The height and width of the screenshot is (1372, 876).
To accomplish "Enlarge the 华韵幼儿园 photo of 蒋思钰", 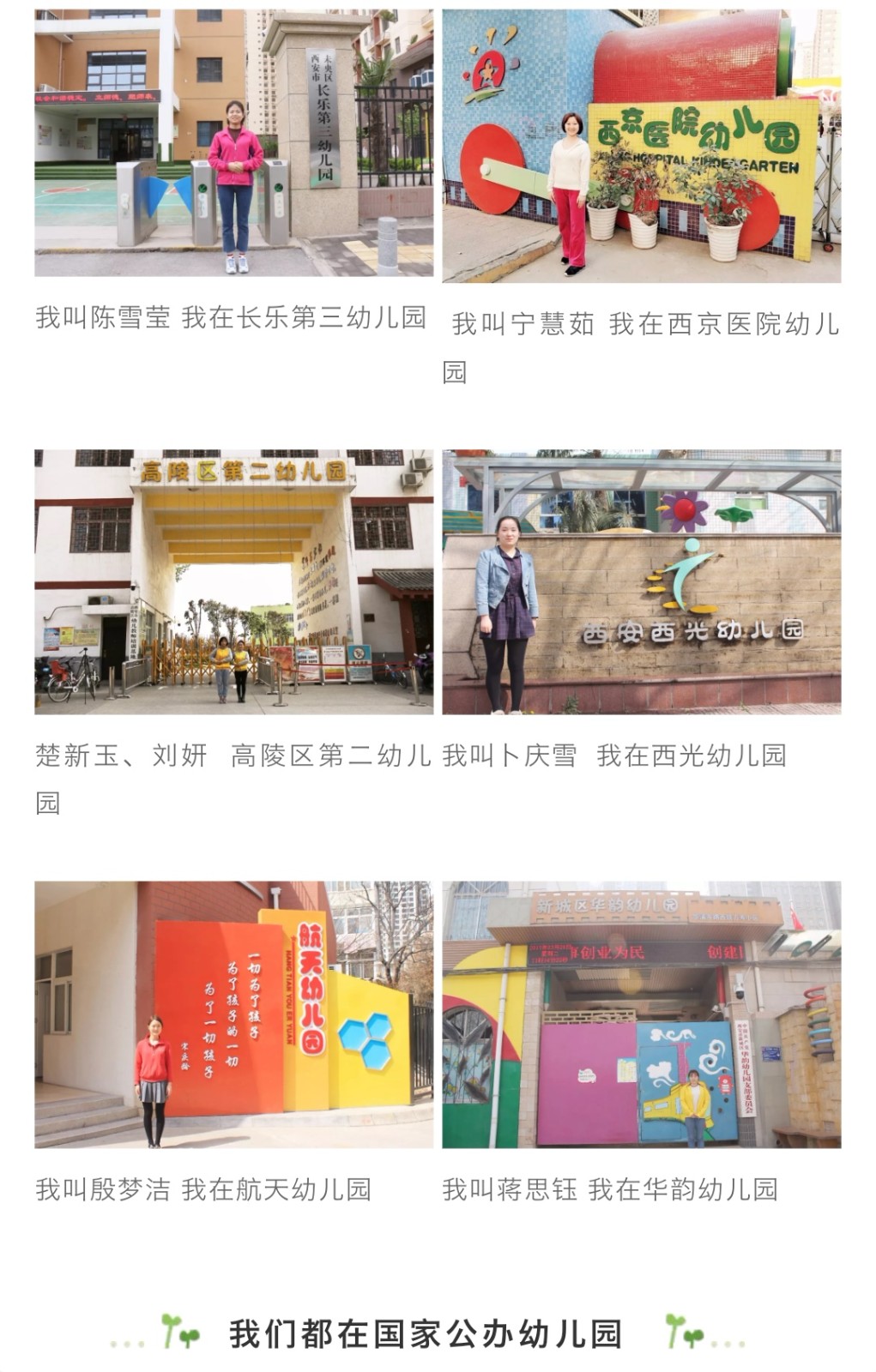I will coord(641,1014).
